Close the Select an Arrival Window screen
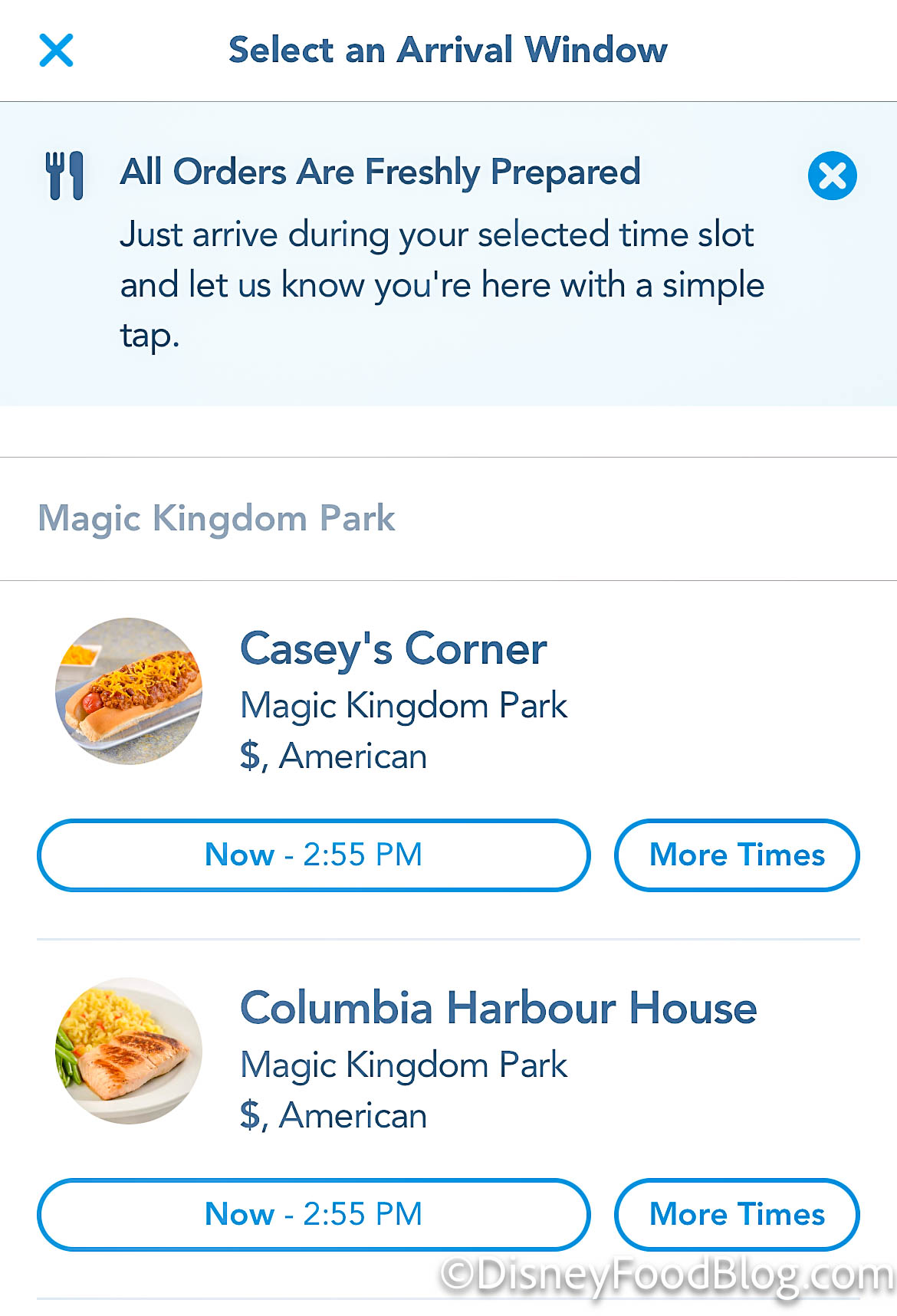The height and width of the screenshot is (1316, 897). click(x=56, y=51)
